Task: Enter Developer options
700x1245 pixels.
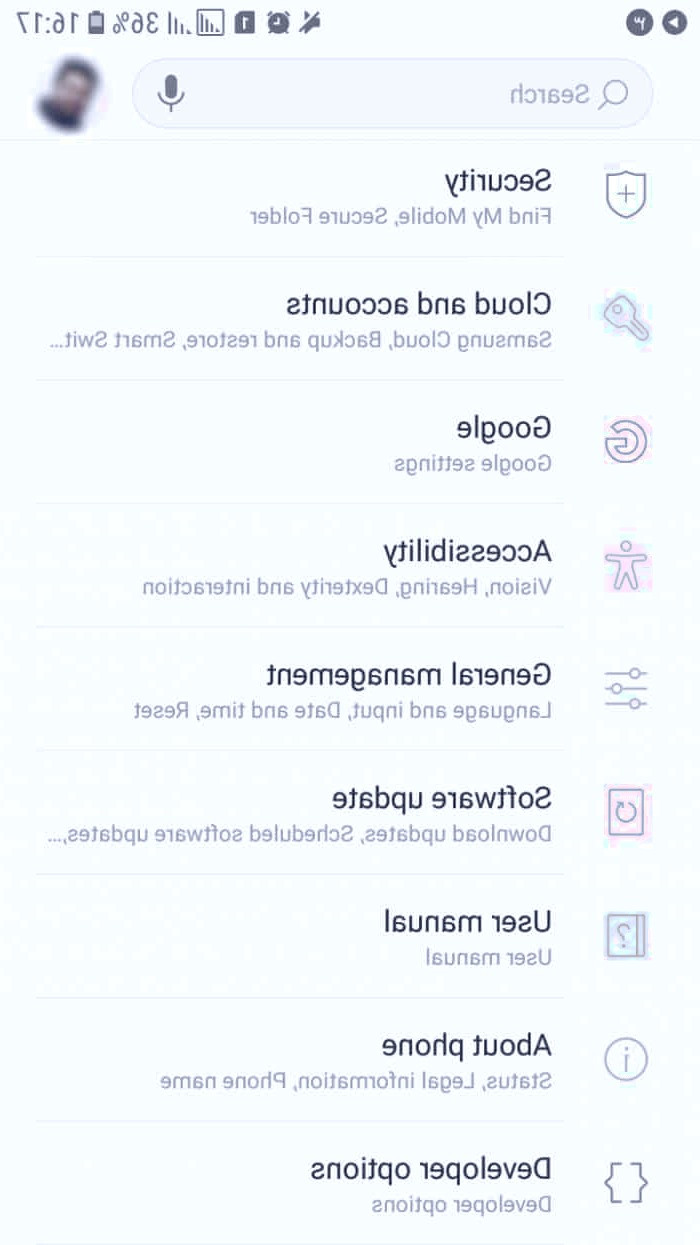Action: (x=400, y=1184)
